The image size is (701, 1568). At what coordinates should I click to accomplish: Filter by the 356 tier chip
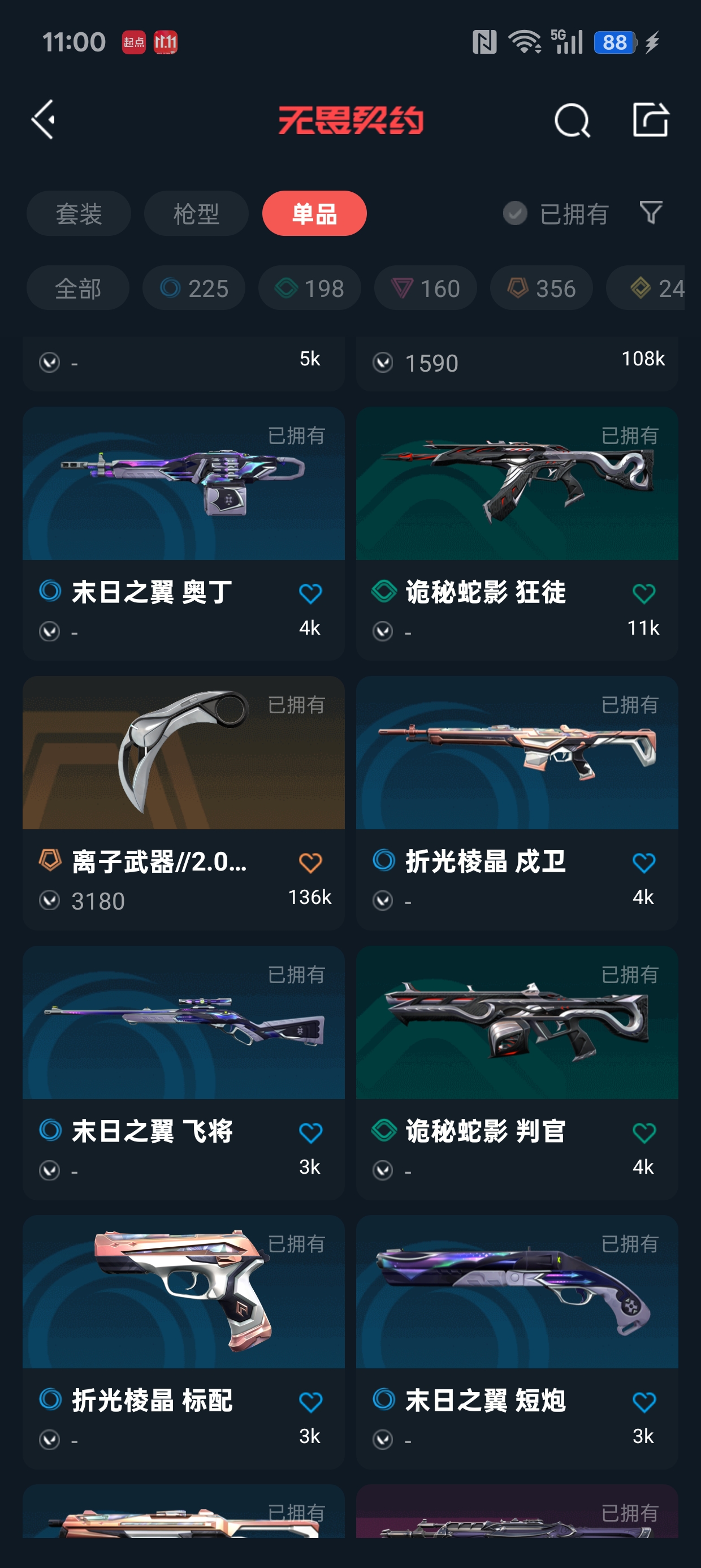[x=541, y=288]
